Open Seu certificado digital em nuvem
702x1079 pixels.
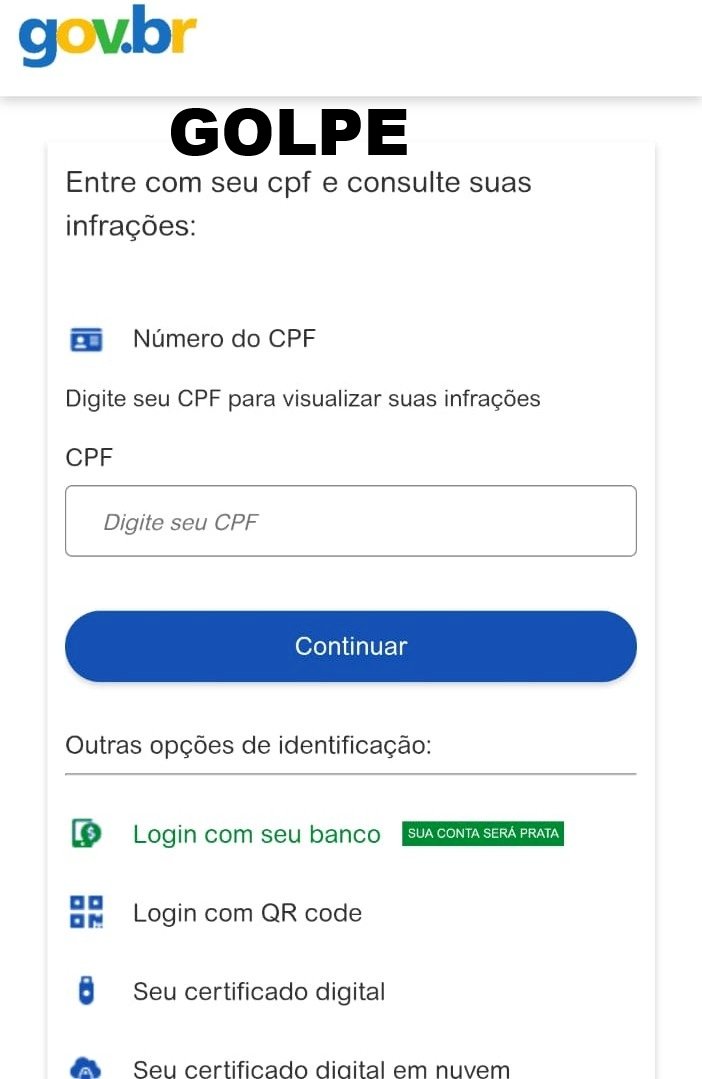tap(320, 1068)
